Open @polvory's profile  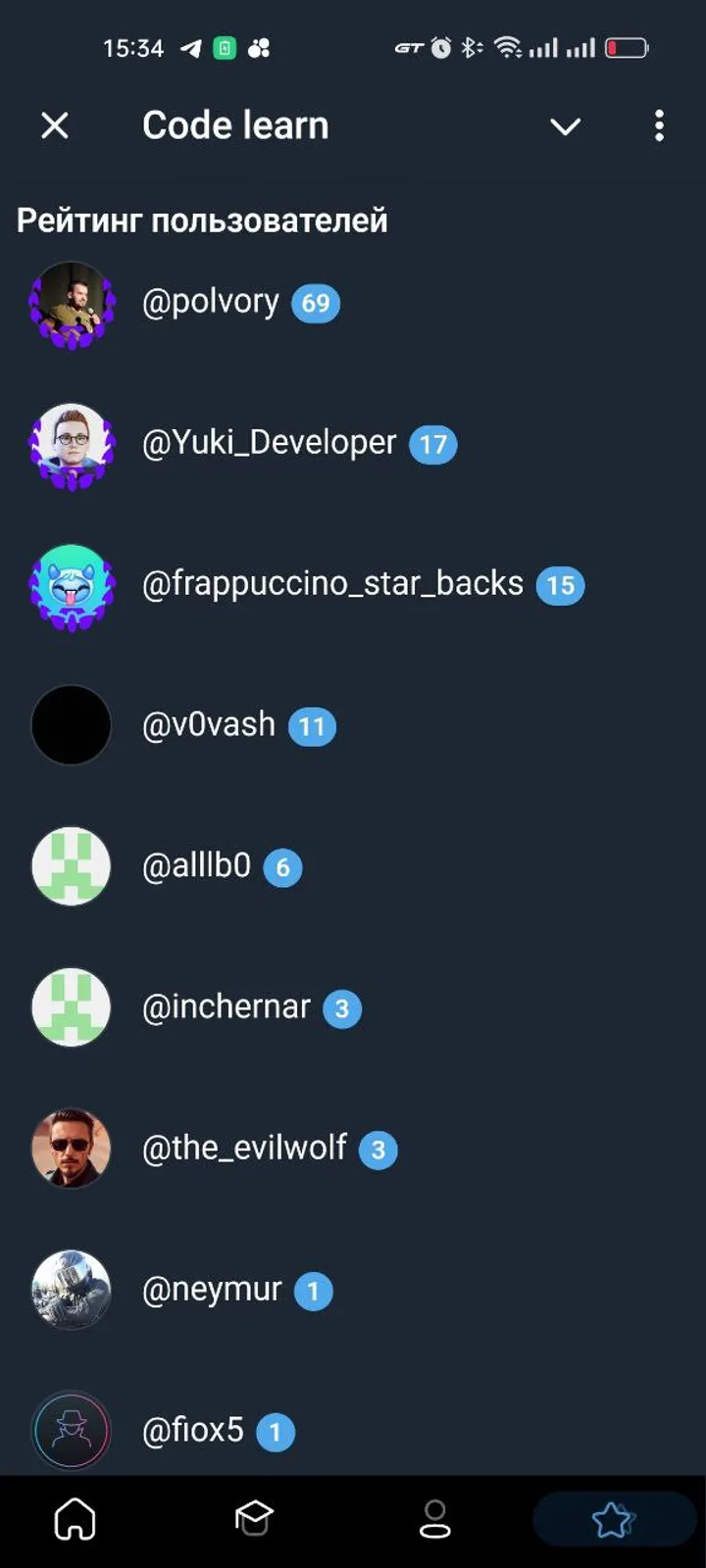[x=213, y=302]
